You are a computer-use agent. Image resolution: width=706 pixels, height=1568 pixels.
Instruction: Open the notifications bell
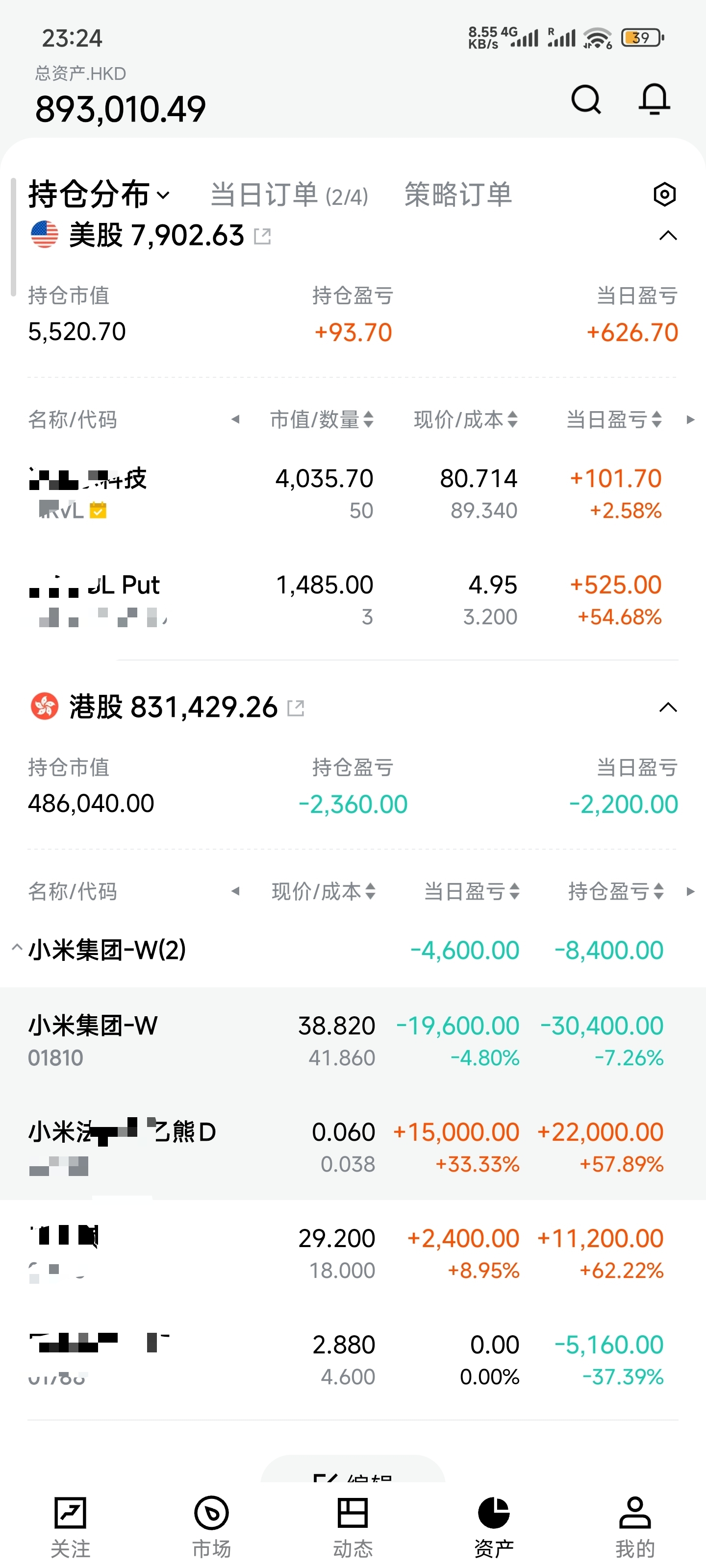pos(654,100)
